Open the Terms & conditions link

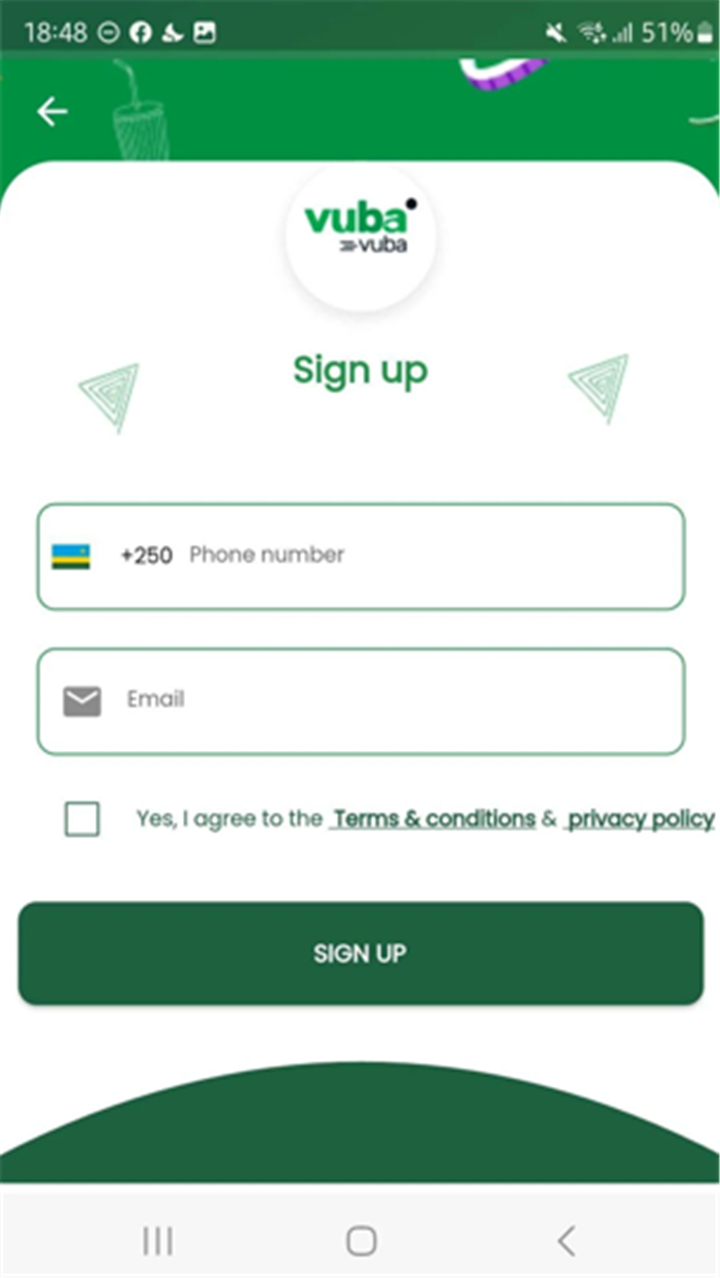[x=433, y=819]
